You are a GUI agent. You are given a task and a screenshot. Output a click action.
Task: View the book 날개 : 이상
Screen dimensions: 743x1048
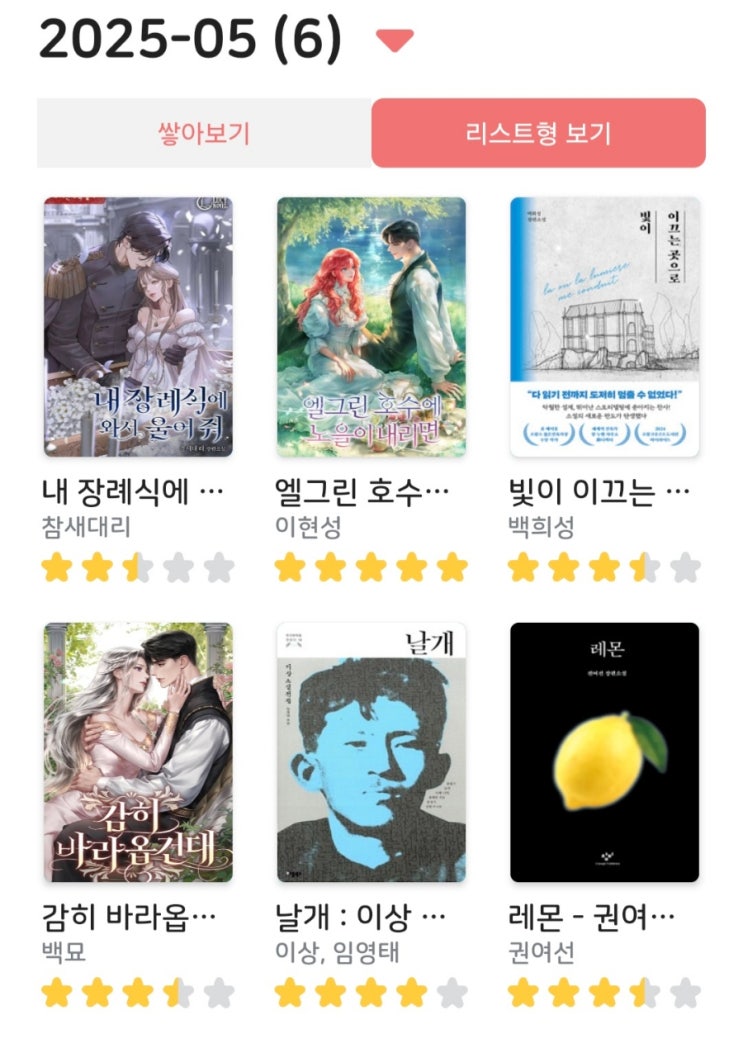coord(371,752)
